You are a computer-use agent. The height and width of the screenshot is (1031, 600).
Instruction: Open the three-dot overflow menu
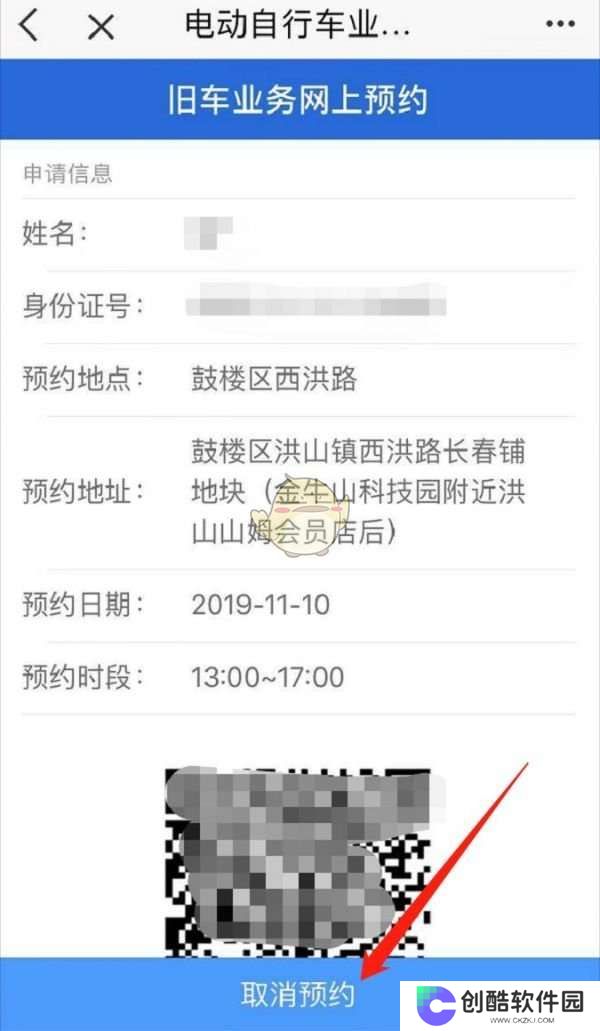click(560, 24)
